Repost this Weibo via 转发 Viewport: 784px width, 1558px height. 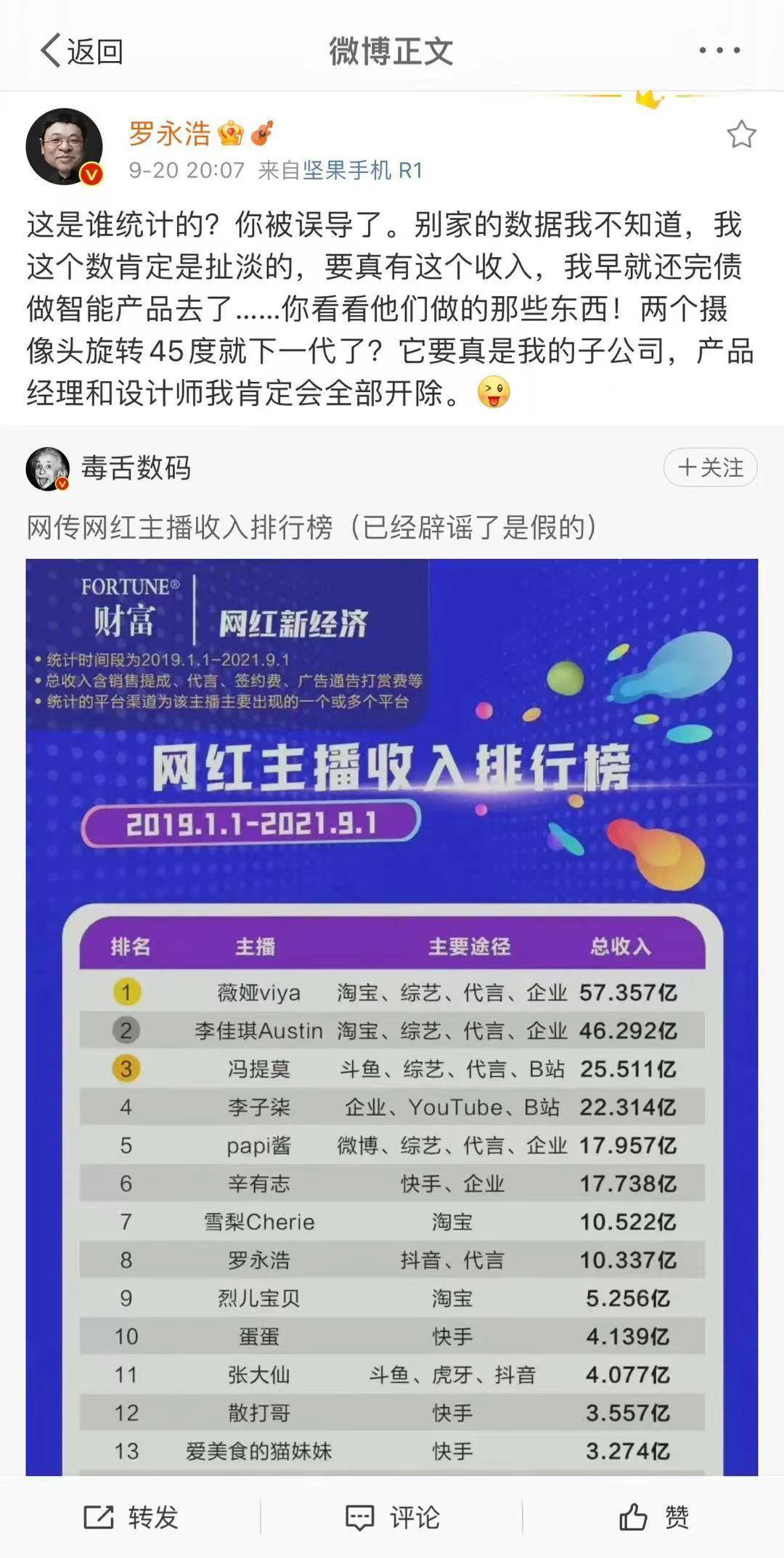click(x=131, y=1517)
